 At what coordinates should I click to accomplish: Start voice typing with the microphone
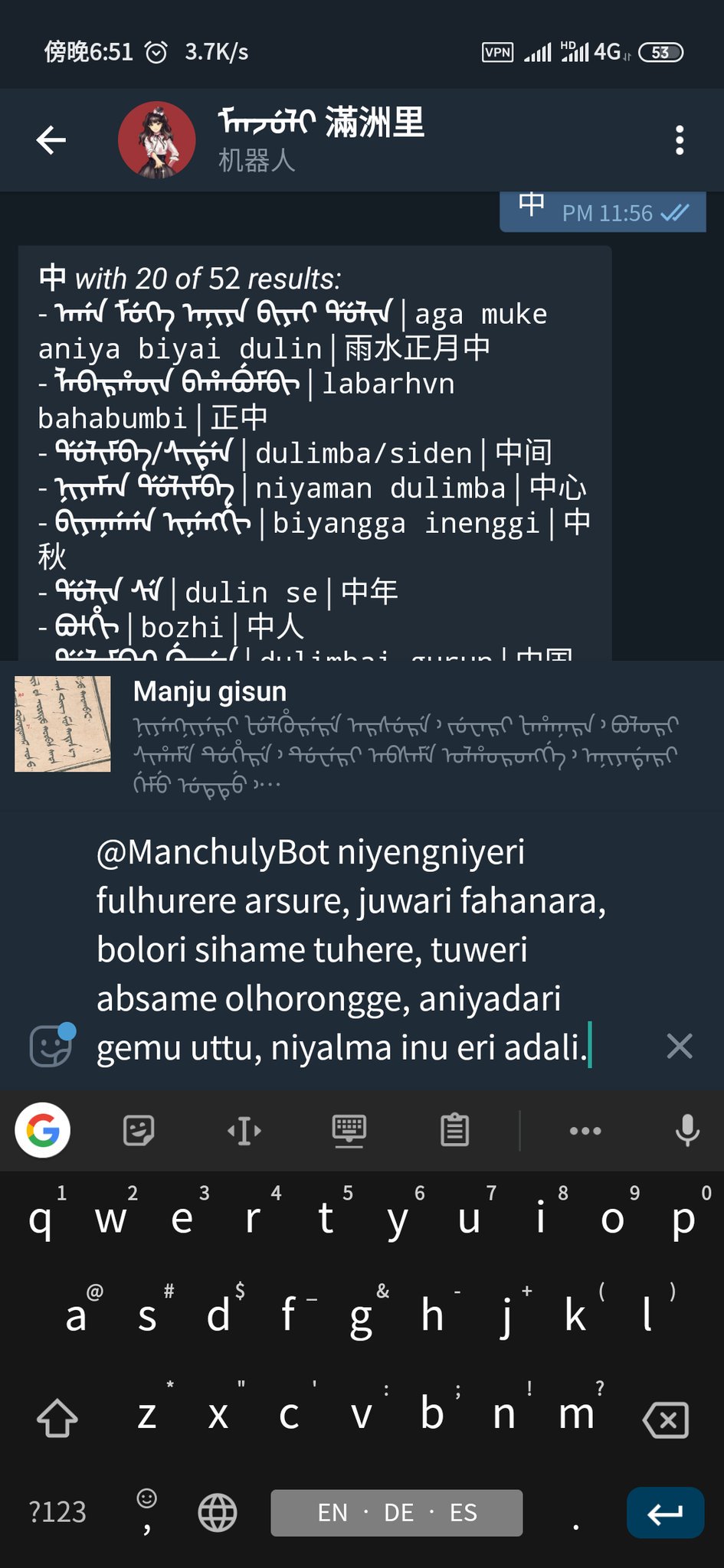pos(687,1130)
